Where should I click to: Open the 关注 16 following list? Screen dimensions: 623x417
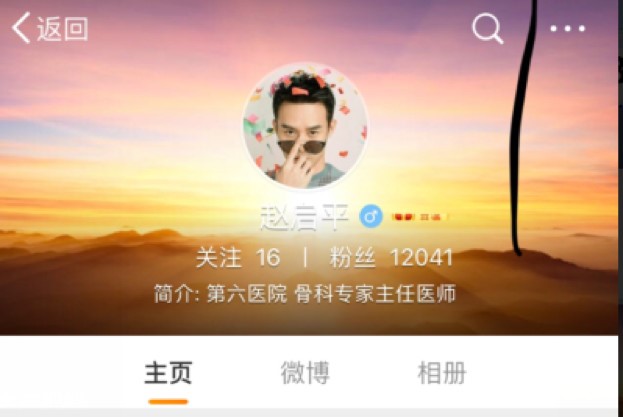coord(238,258)
